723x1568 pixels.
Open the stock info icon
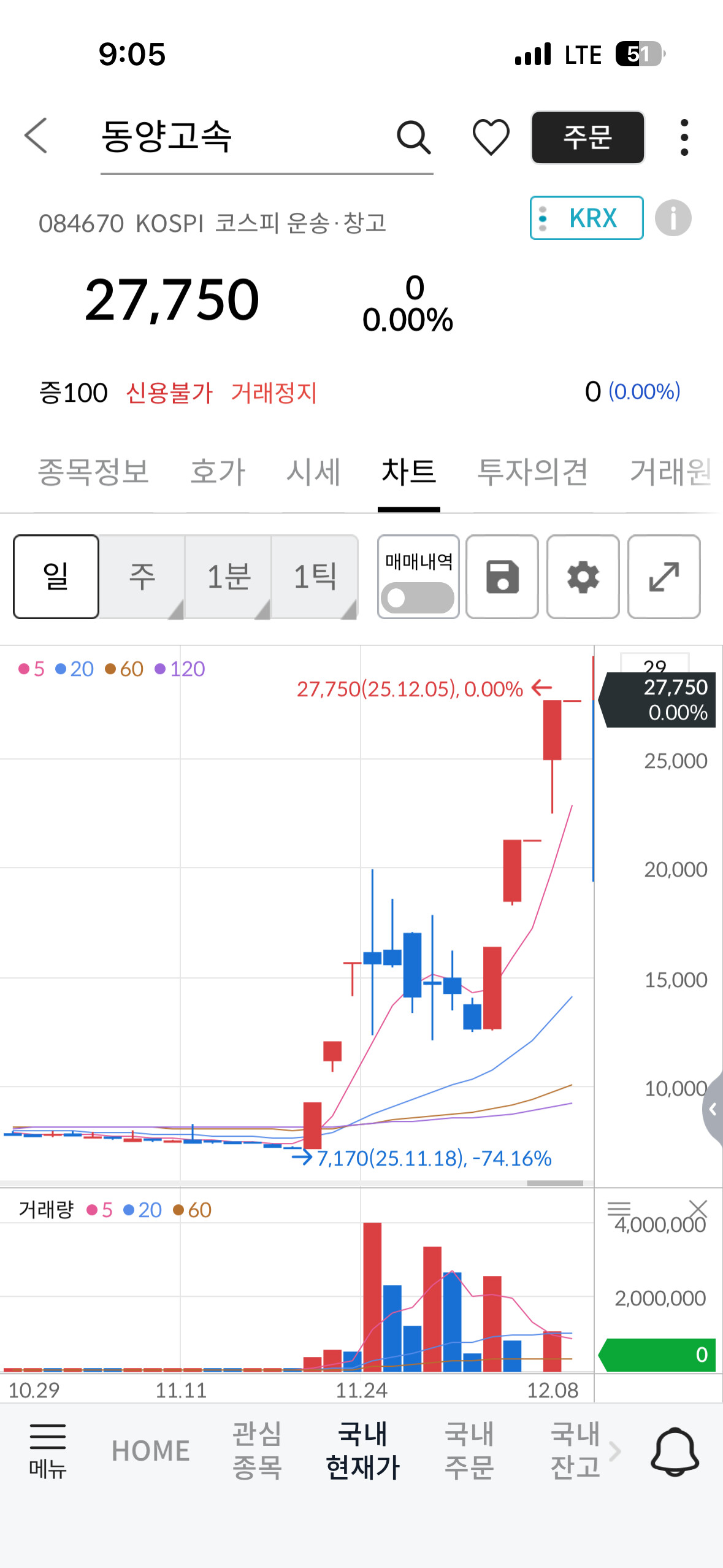coord(673,218)
